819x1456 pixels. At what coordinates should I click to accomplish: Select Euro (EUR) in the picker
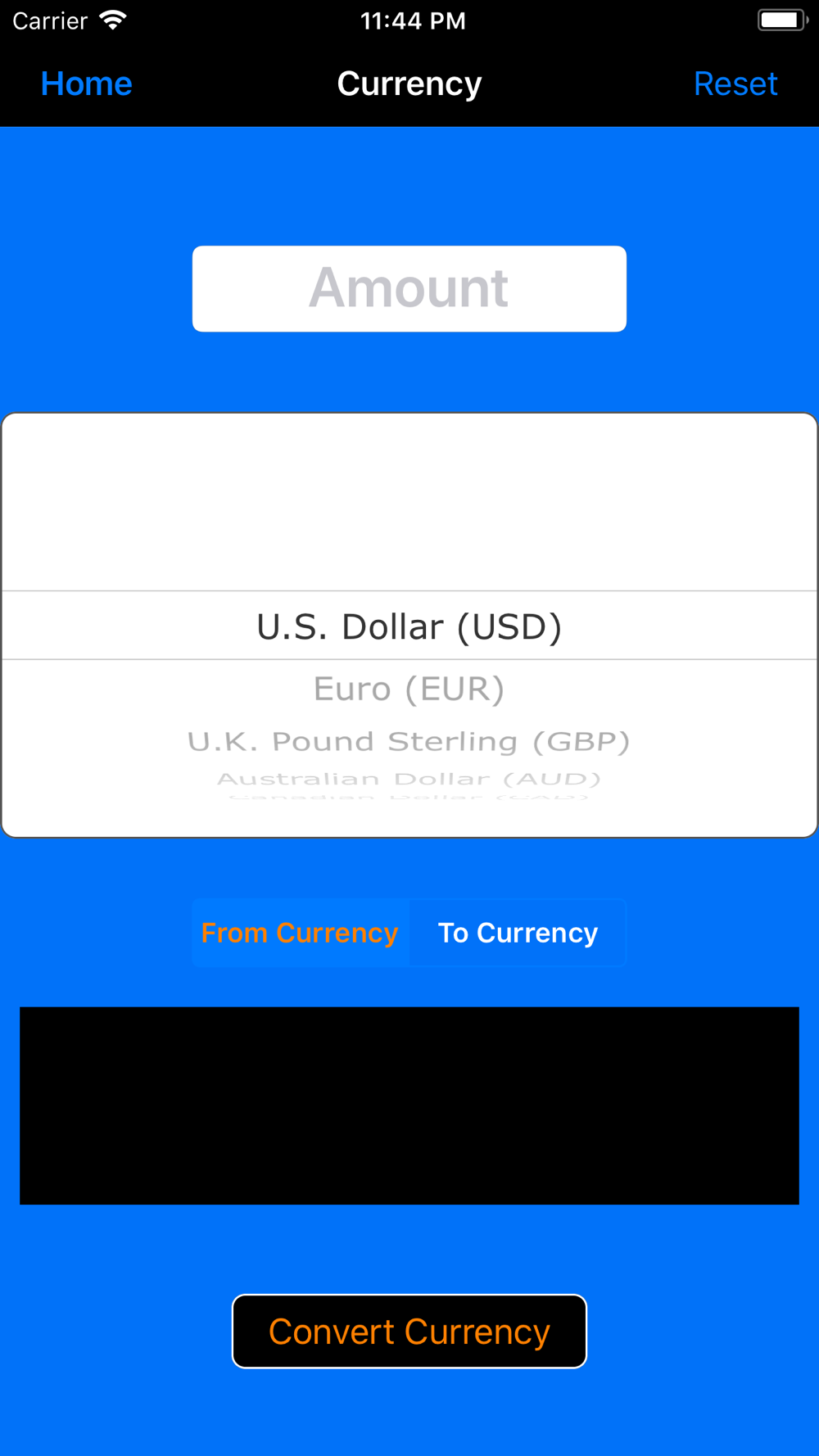(x=409, y=689)
